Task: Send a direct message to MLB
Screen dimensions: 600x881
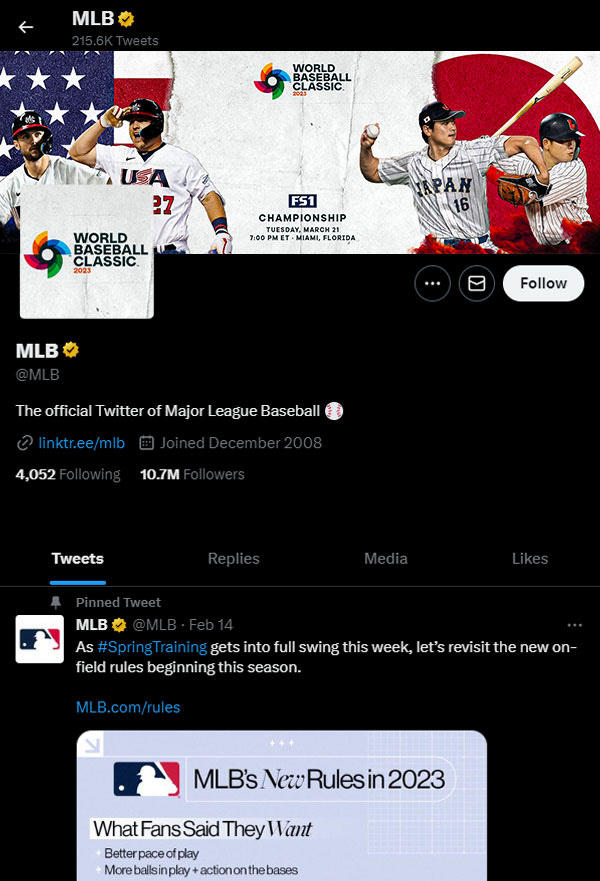Action: pyautogui.click(x=477, y=284)
